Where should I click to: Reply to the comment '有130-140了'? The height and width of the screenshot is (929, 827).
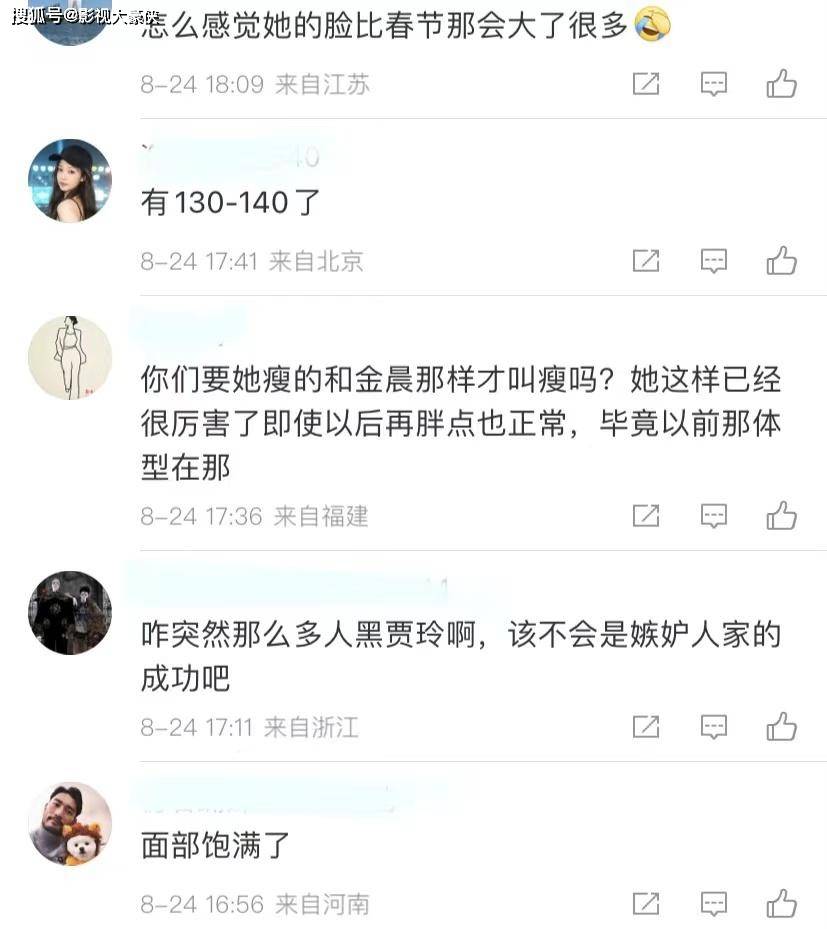tap(713, 261)
